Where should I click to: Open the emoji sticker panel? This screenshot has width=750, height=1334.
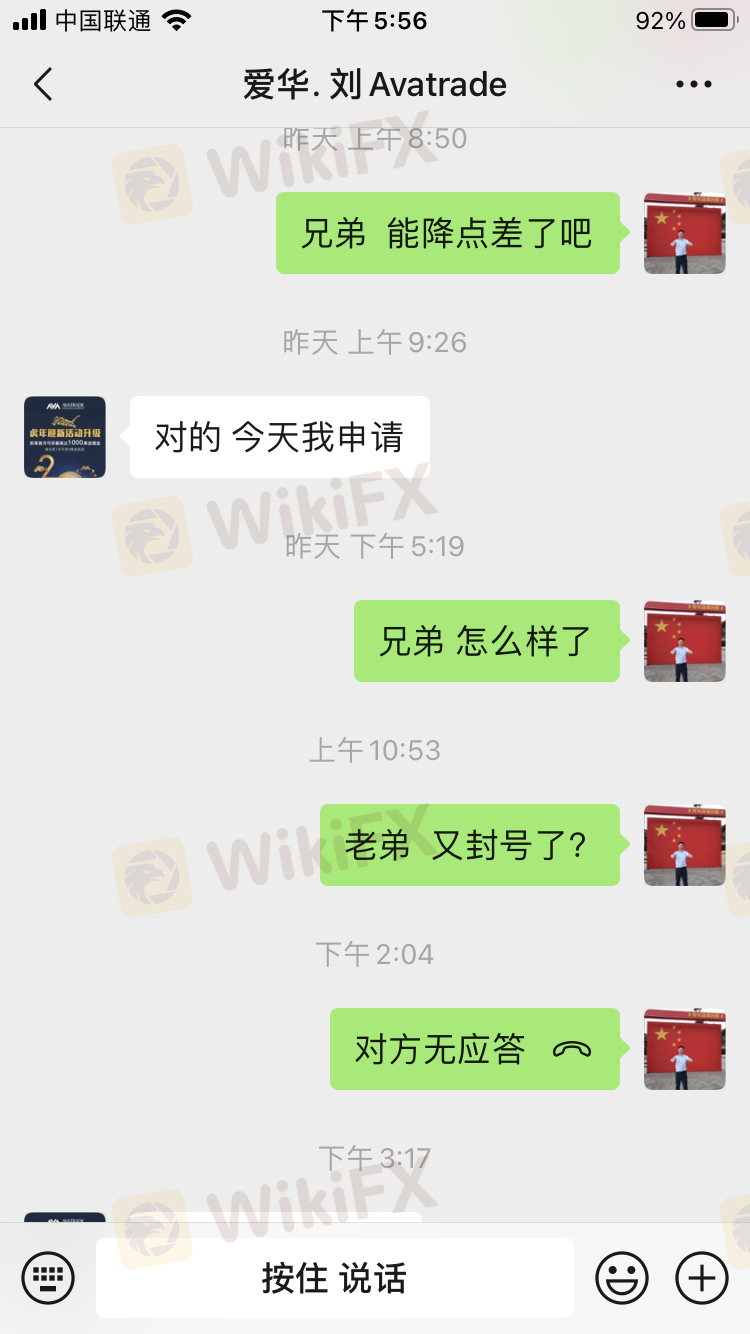622,1277
